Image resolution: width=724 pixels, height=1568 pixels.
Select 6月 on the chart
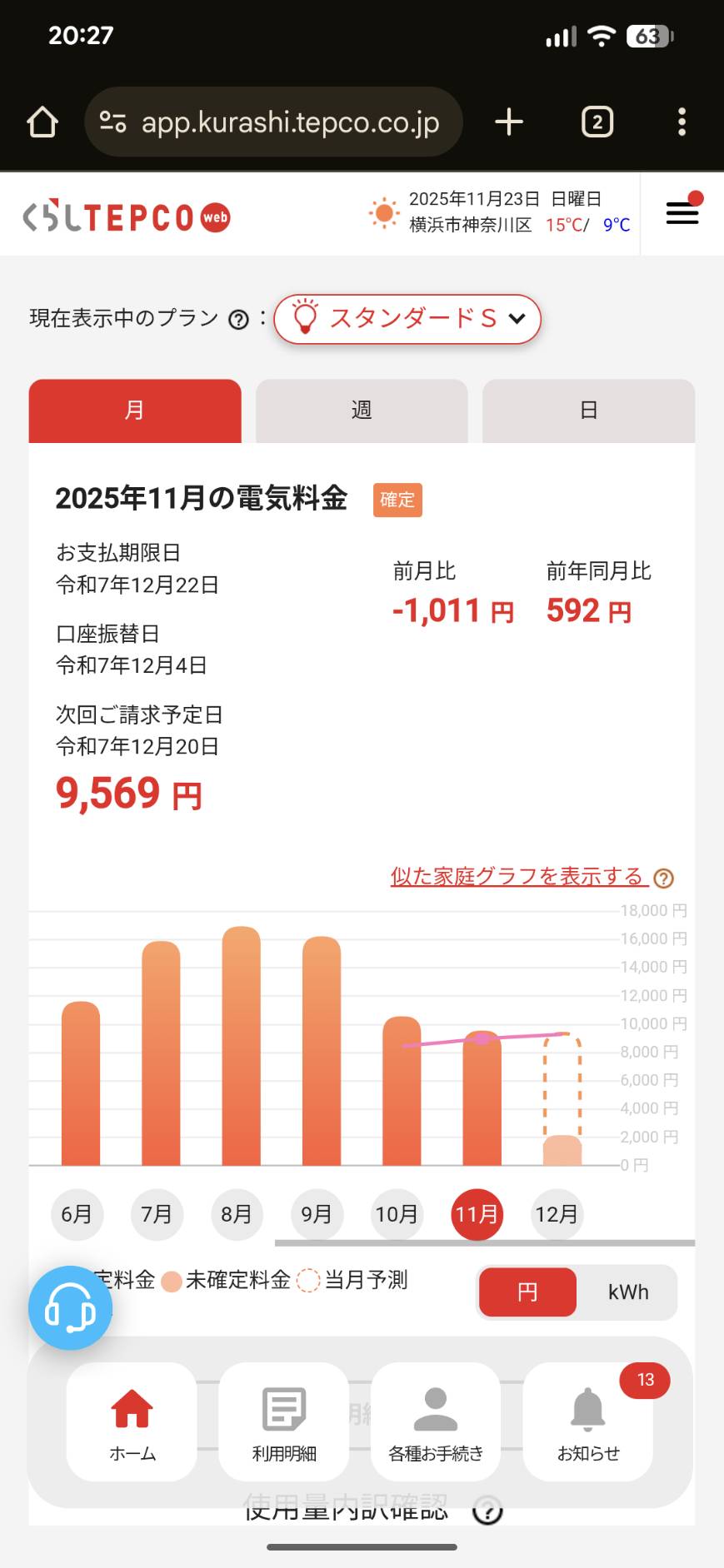coord(77,1214)
